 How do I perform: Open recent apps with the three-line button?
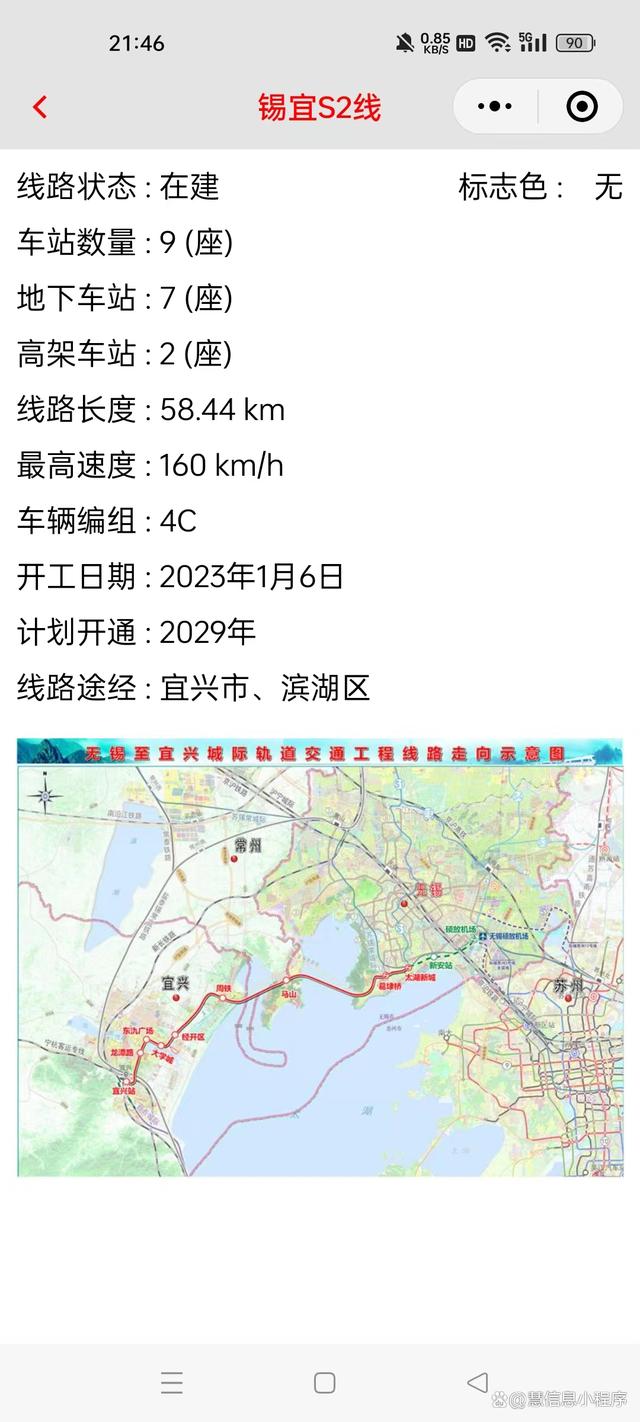tap(172, 1383)
